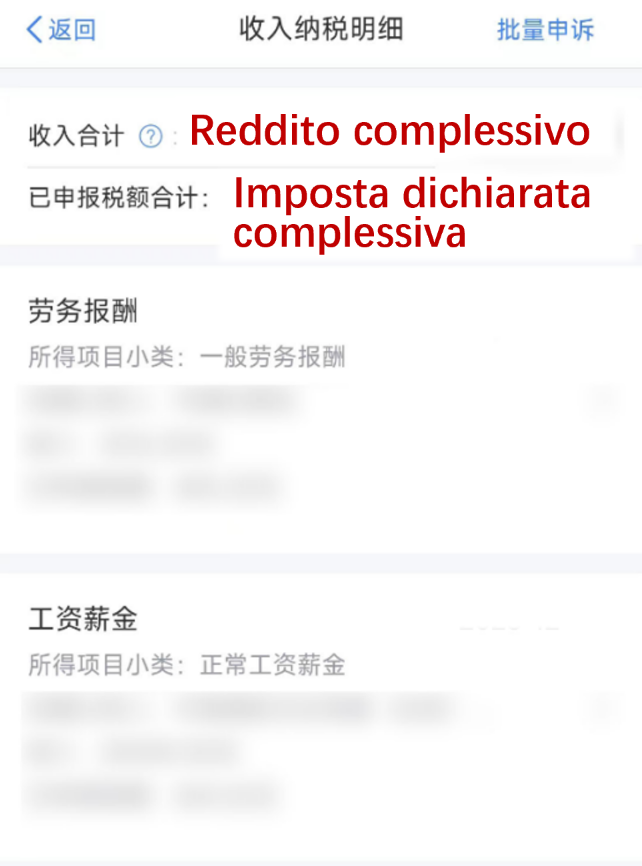Go back using 返回
The width and height of the screenshot is (642, 866).
pyautogui.click(x=60, y=30)
